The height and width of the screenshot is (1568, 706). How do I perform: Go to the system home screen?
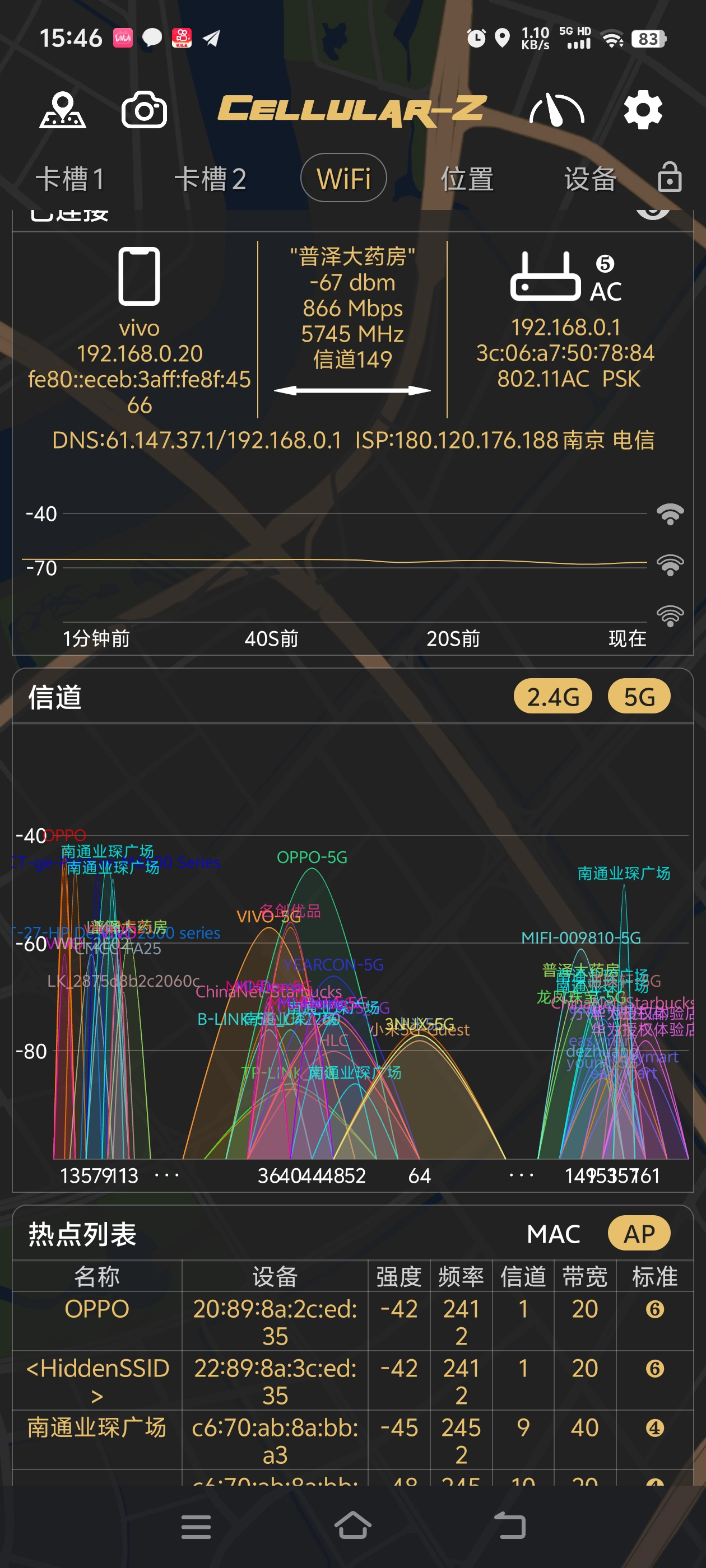[x=352, y=1525]
